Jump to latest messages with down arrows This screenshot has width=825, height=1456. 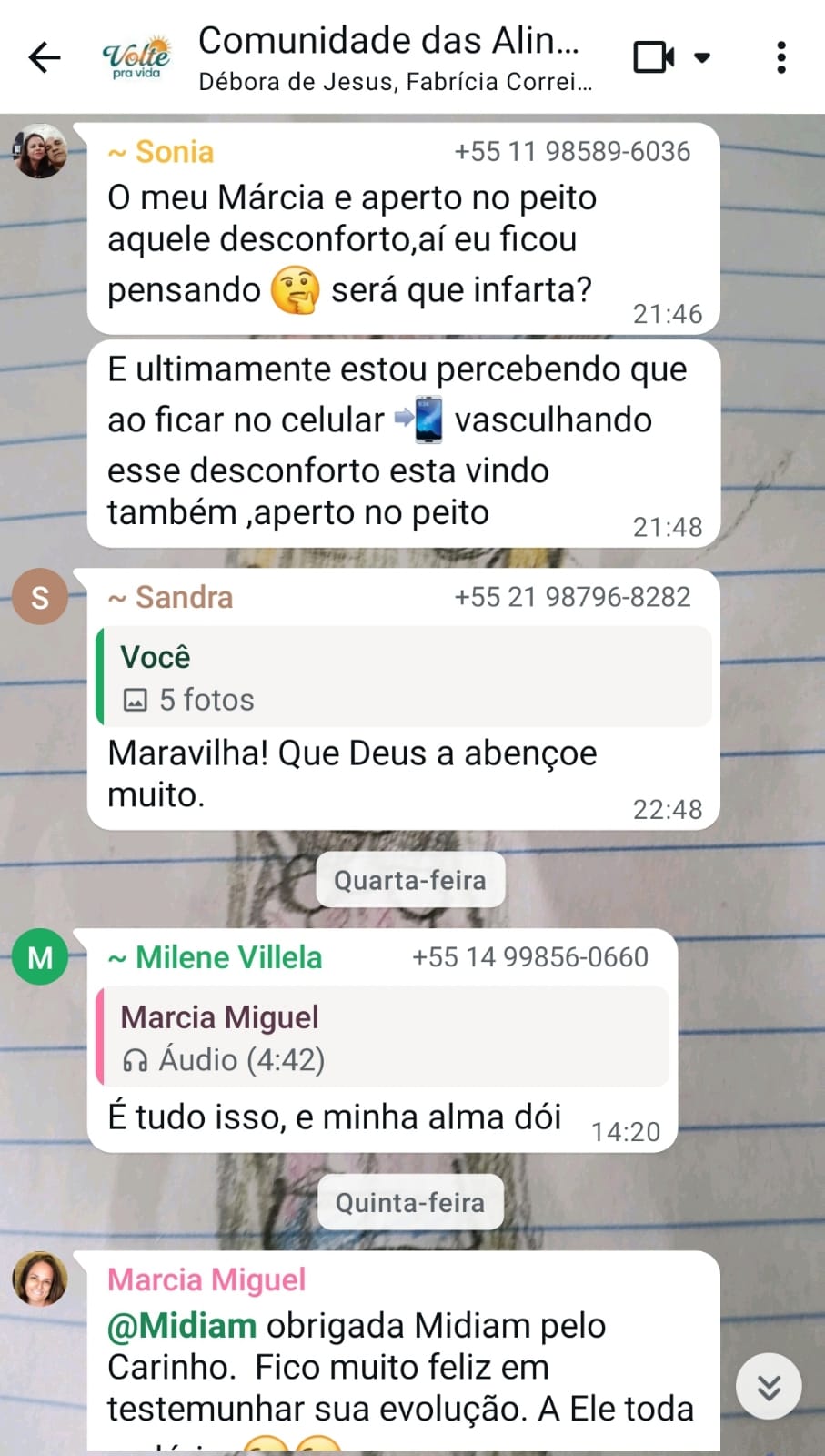coord(769,1387)
